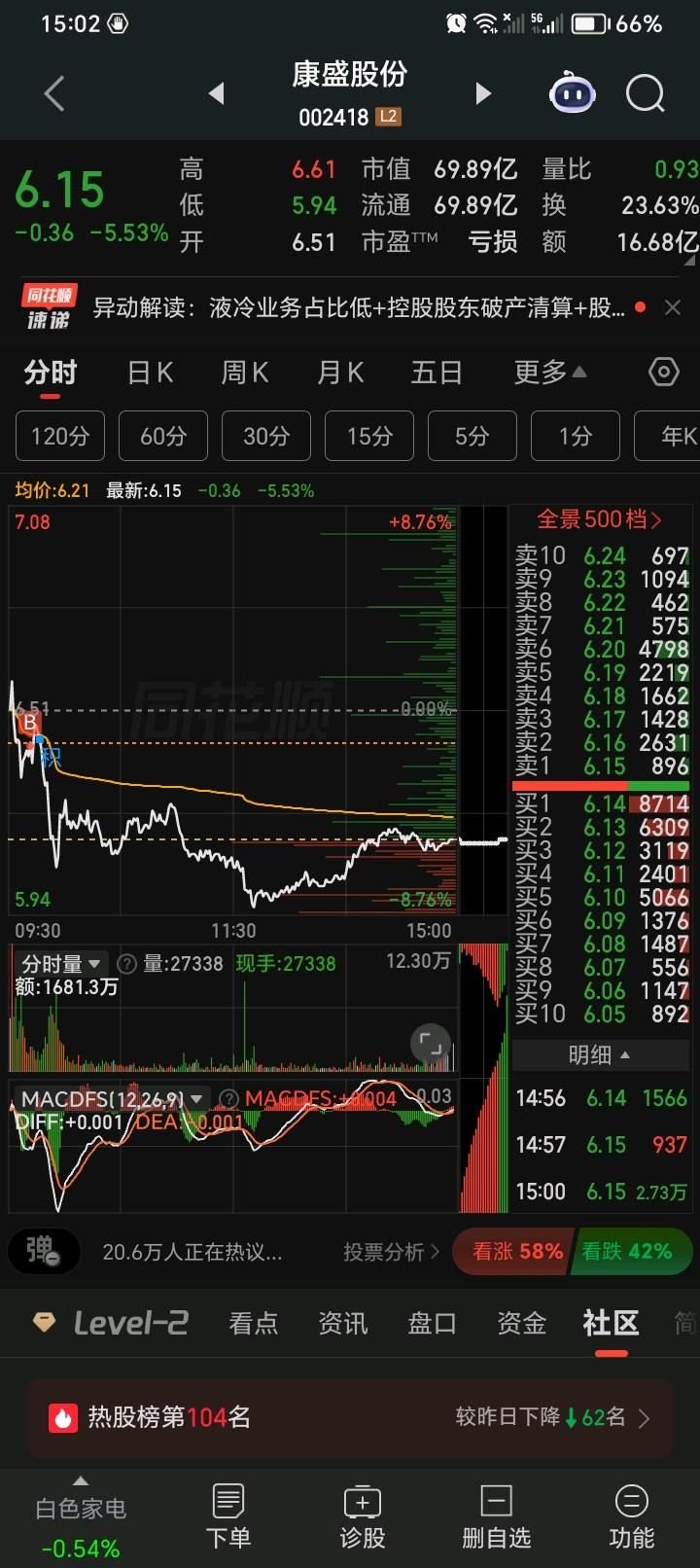Image resolution: width=700 pixels, height=1568 pixels.
Task: Switch to the previous stock arrow
Action: pyautogui.click(x=217, y=93)
